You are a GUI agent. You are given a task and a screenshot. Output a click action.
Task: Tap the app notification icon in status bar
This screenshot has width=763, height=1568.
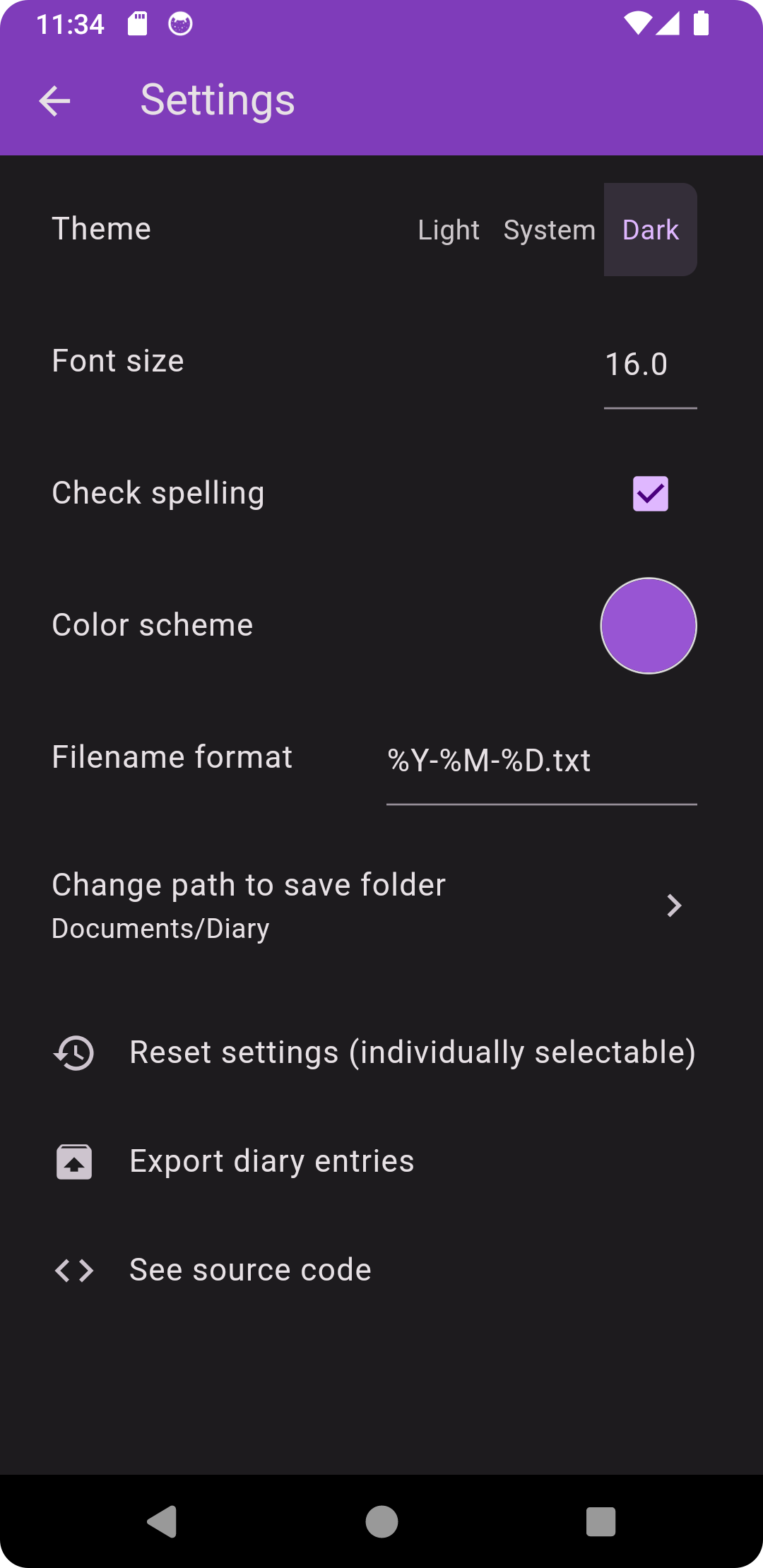point(180,23)
